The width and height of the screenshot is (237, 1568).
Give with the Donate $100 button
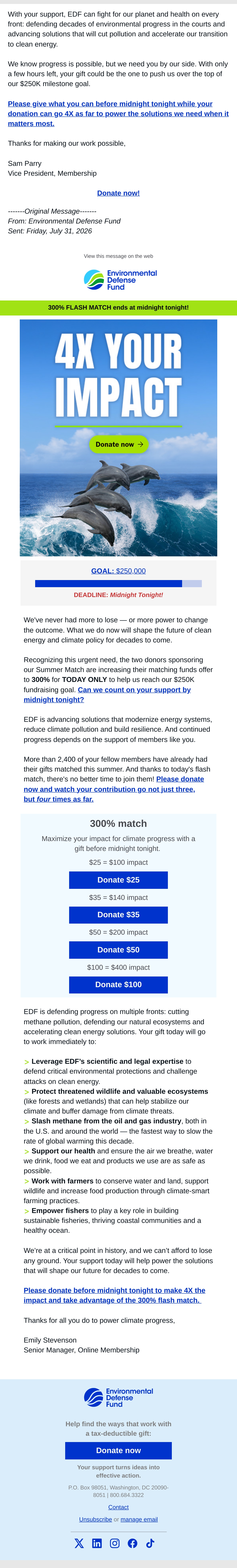pyautogui.click(x=118, y=984)
